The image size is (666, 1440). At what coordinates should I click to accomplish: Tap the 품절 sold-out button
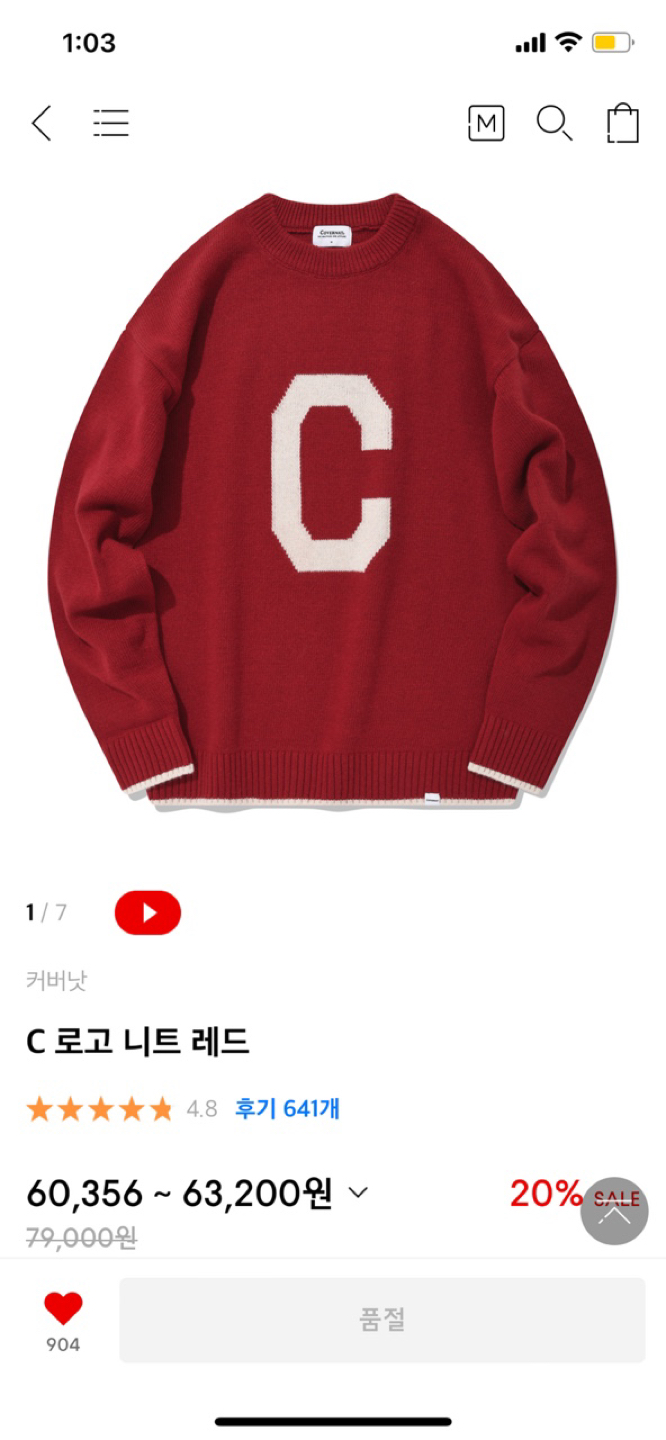[x=382, y=1319]
